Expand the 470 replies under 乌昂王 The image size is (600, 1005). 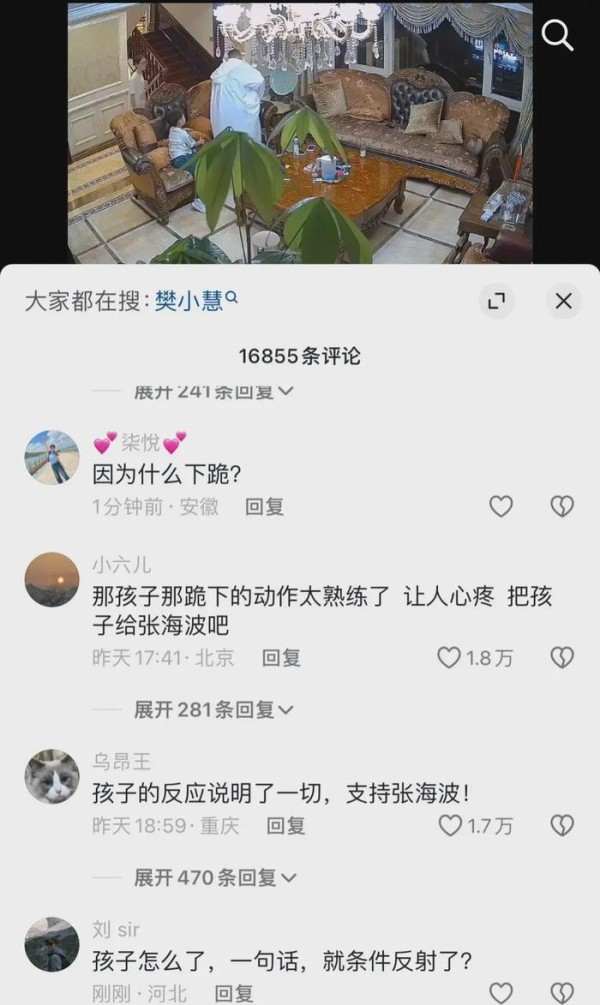pyautogui.click(x=215, y=877)
